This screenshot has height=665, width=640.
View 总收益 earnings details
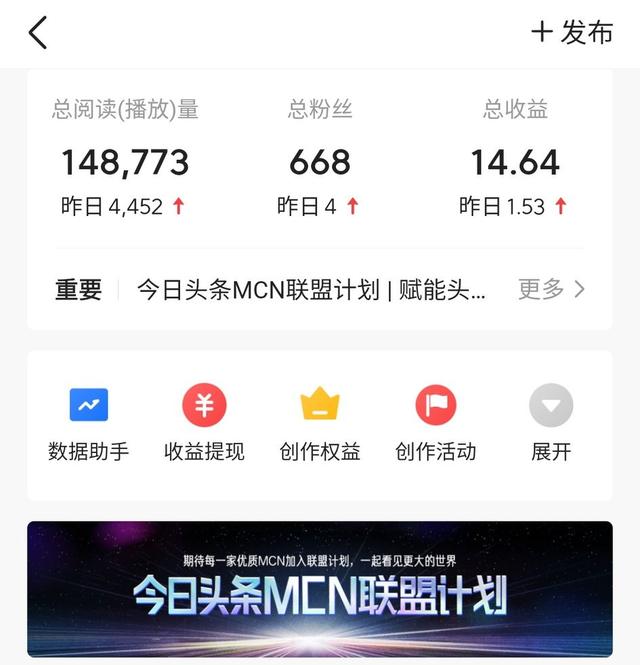[x=515, y=162]
